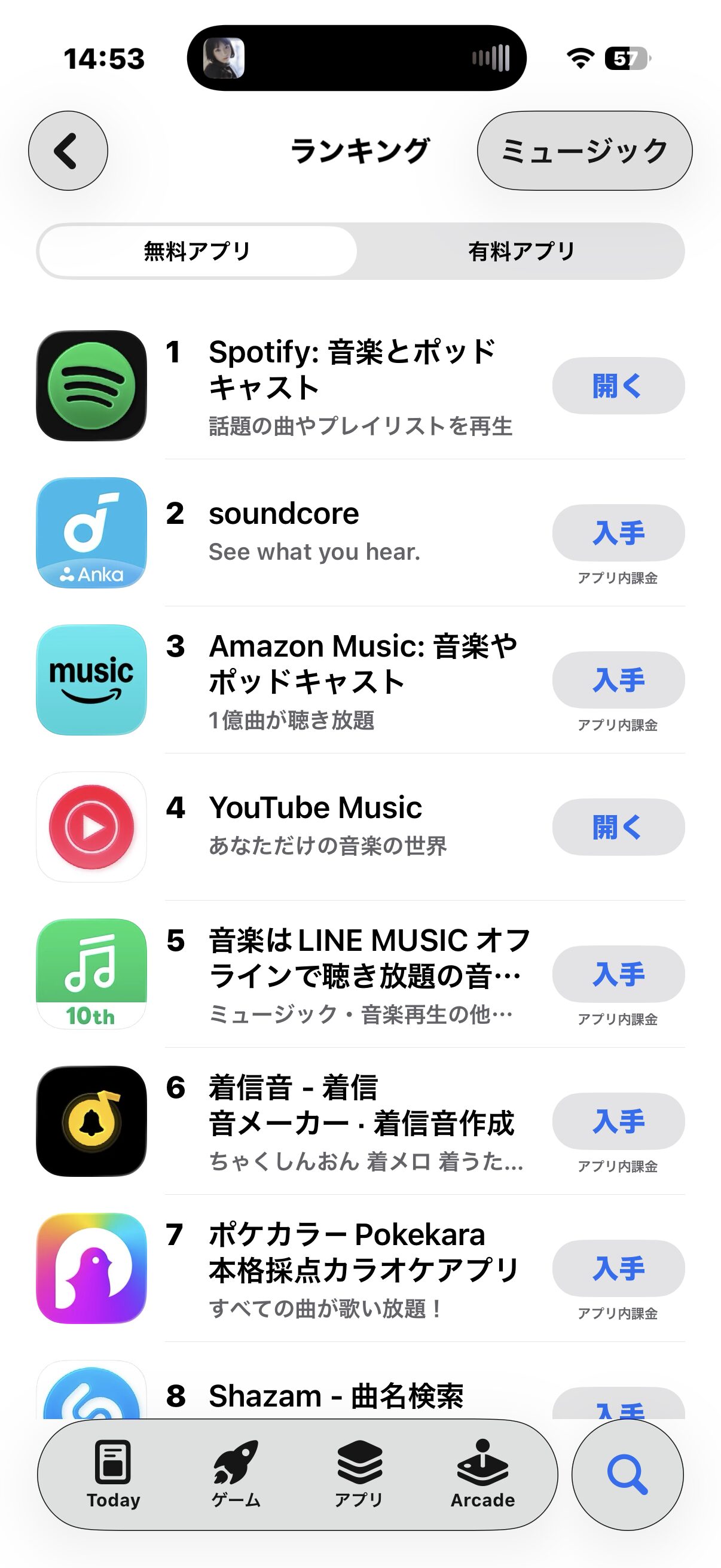View the Spotify app details page

click(x=353, y=386)
